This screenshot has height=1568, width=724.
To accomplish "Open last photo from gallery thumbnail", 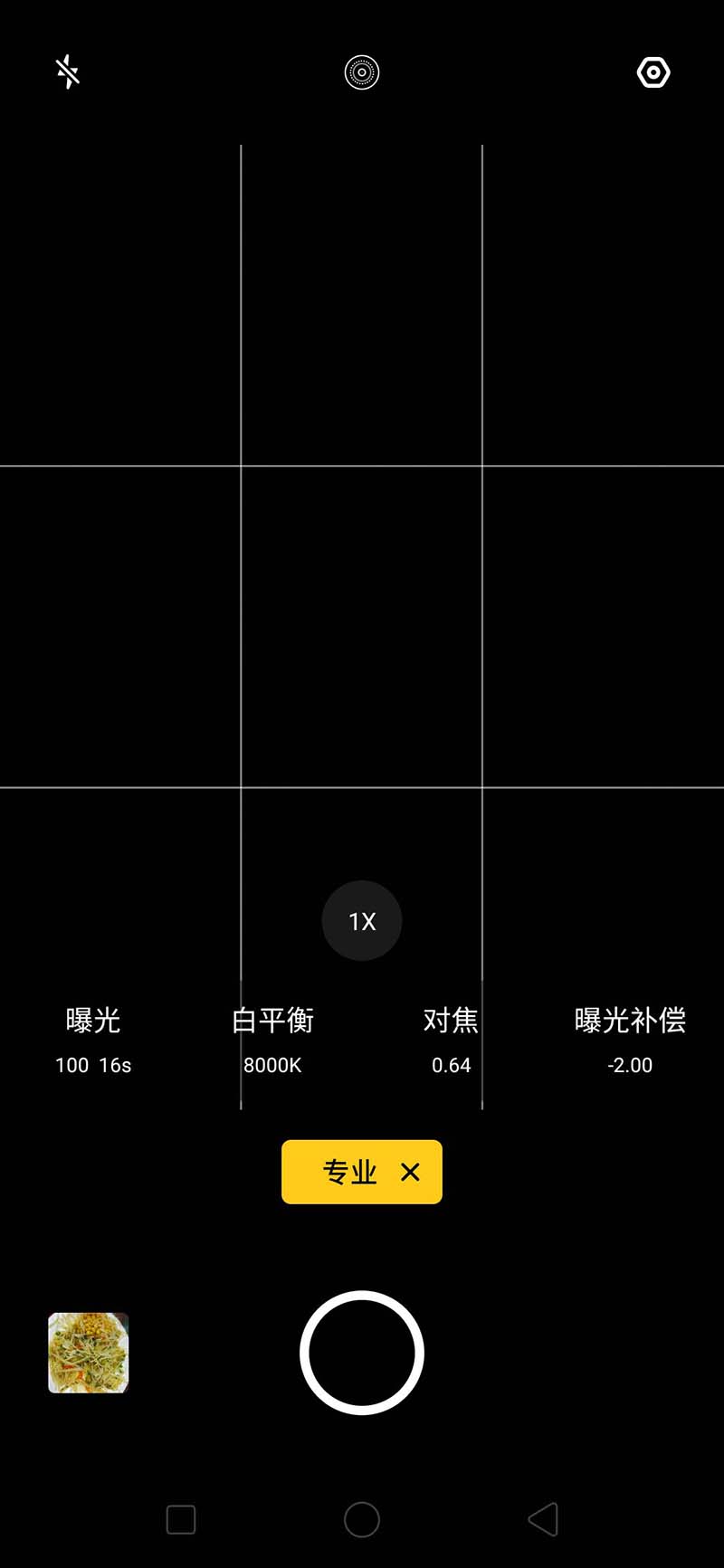I will point(87,1353).
